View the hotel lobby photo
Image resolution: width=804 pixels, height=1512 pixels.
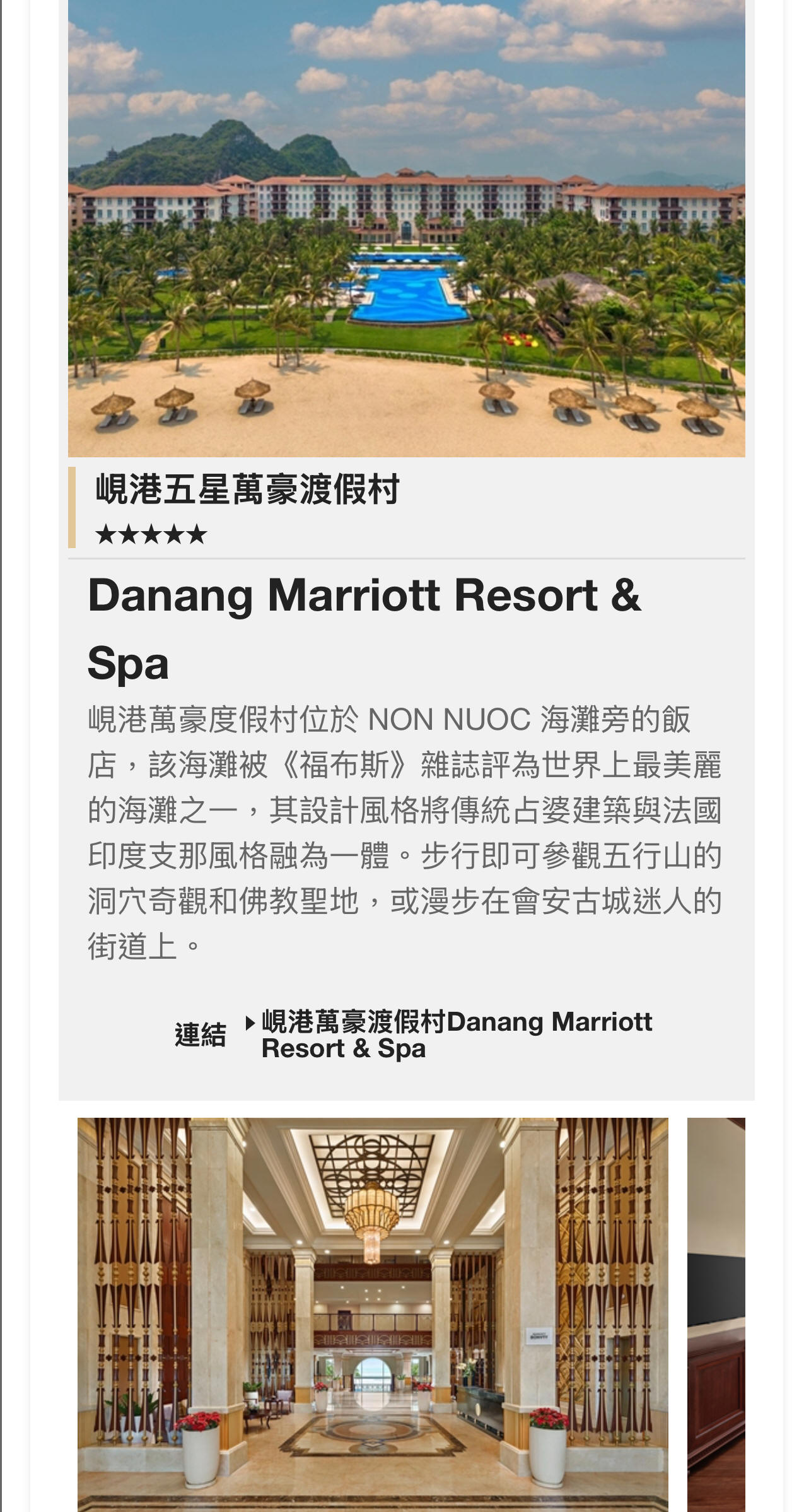coord(372,1313)
